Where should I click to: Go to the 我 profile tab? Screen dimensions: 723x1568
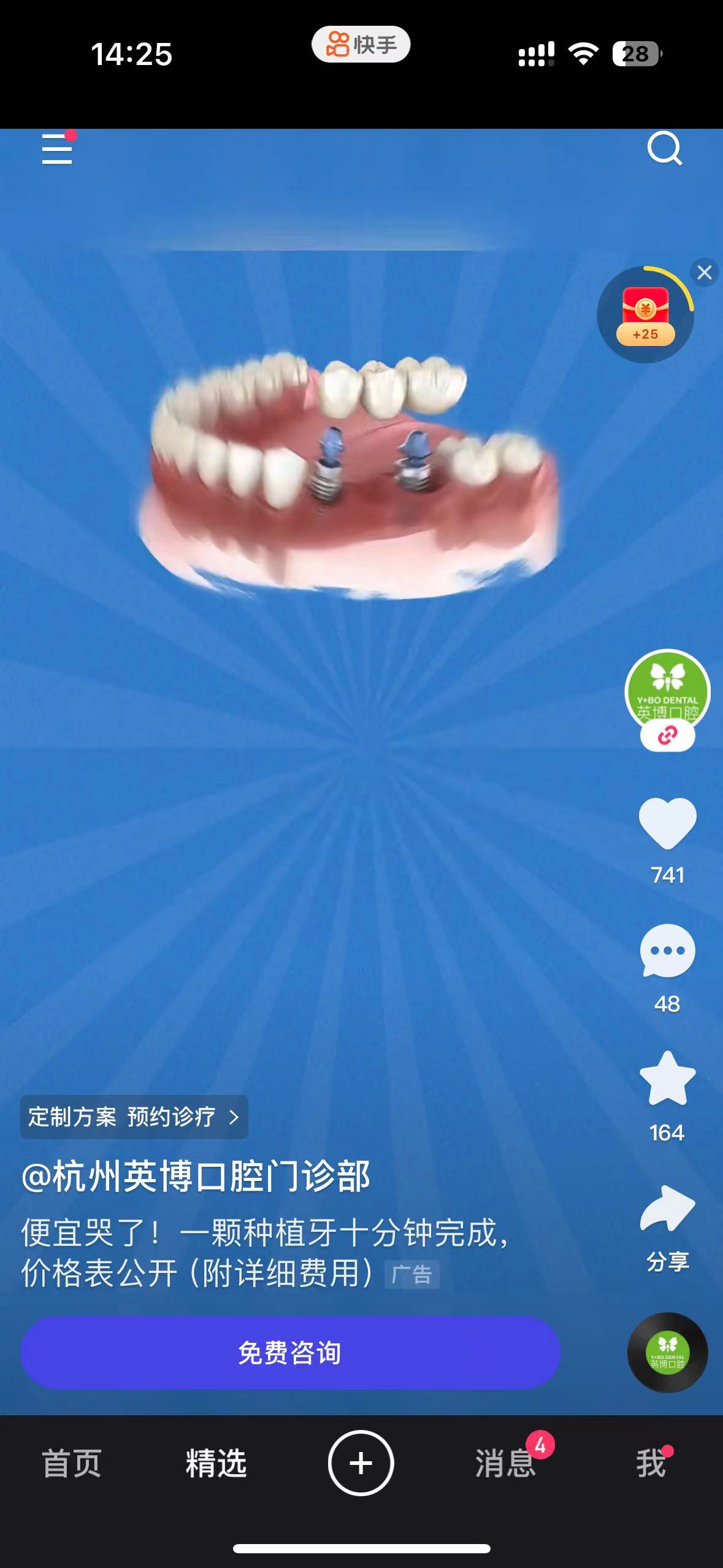pyautogui.click(x=650, y=1463)
